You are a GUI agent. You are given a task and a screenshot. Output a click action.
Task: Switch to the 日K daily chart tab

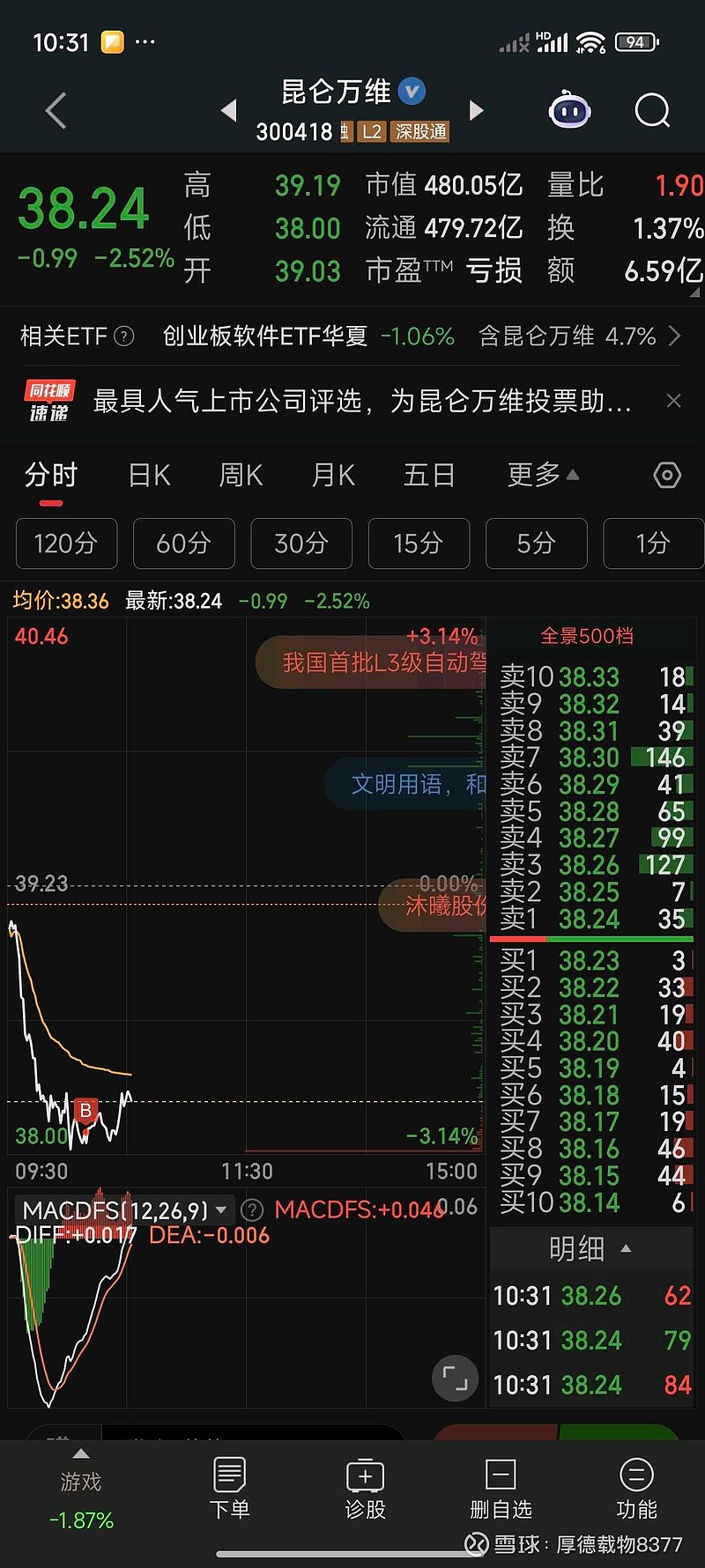(x=147, y=475)
